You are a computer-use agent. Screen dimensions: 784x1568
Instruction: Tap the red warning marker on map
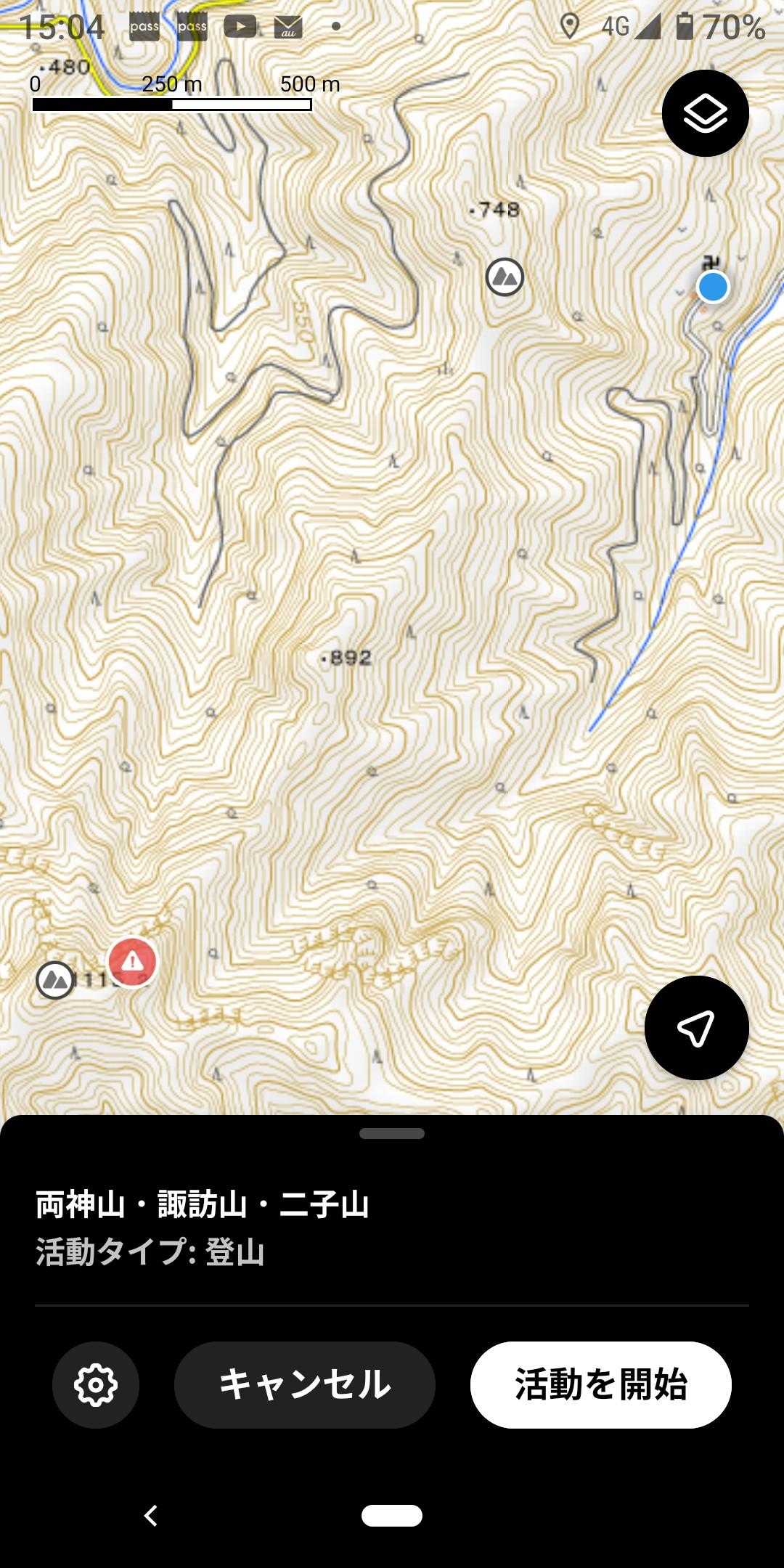point(132,962)
